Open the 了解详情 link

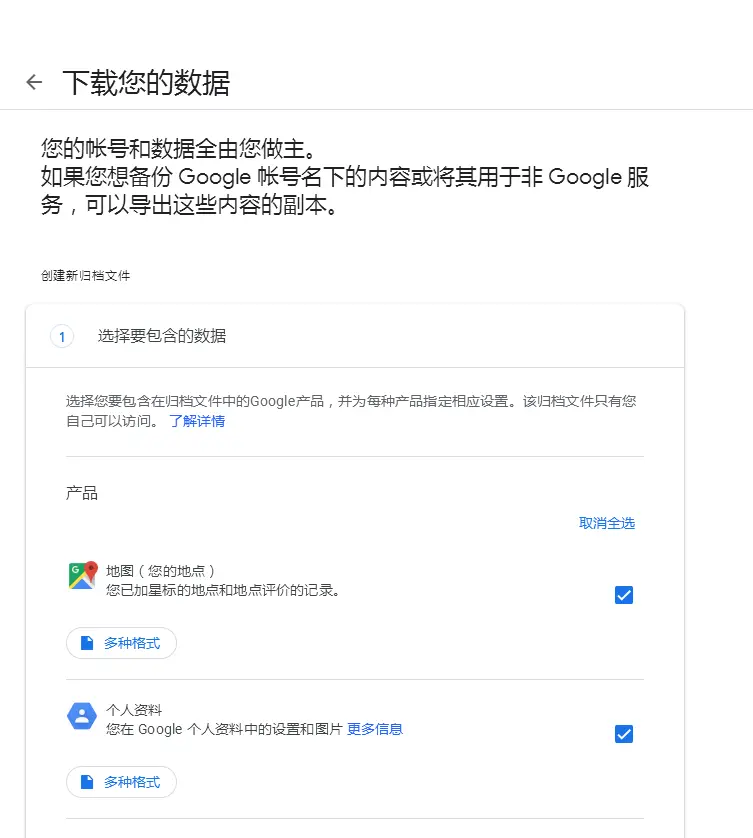196,421
